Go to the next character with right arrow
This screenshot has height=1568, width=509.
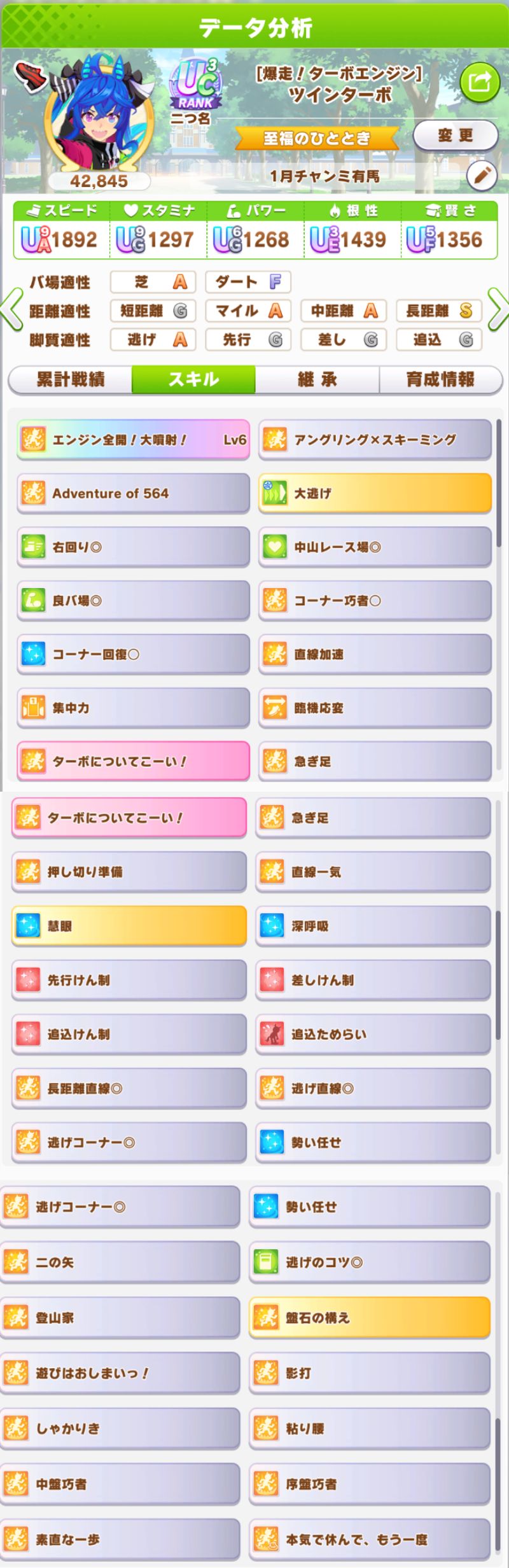pos(498,311)
